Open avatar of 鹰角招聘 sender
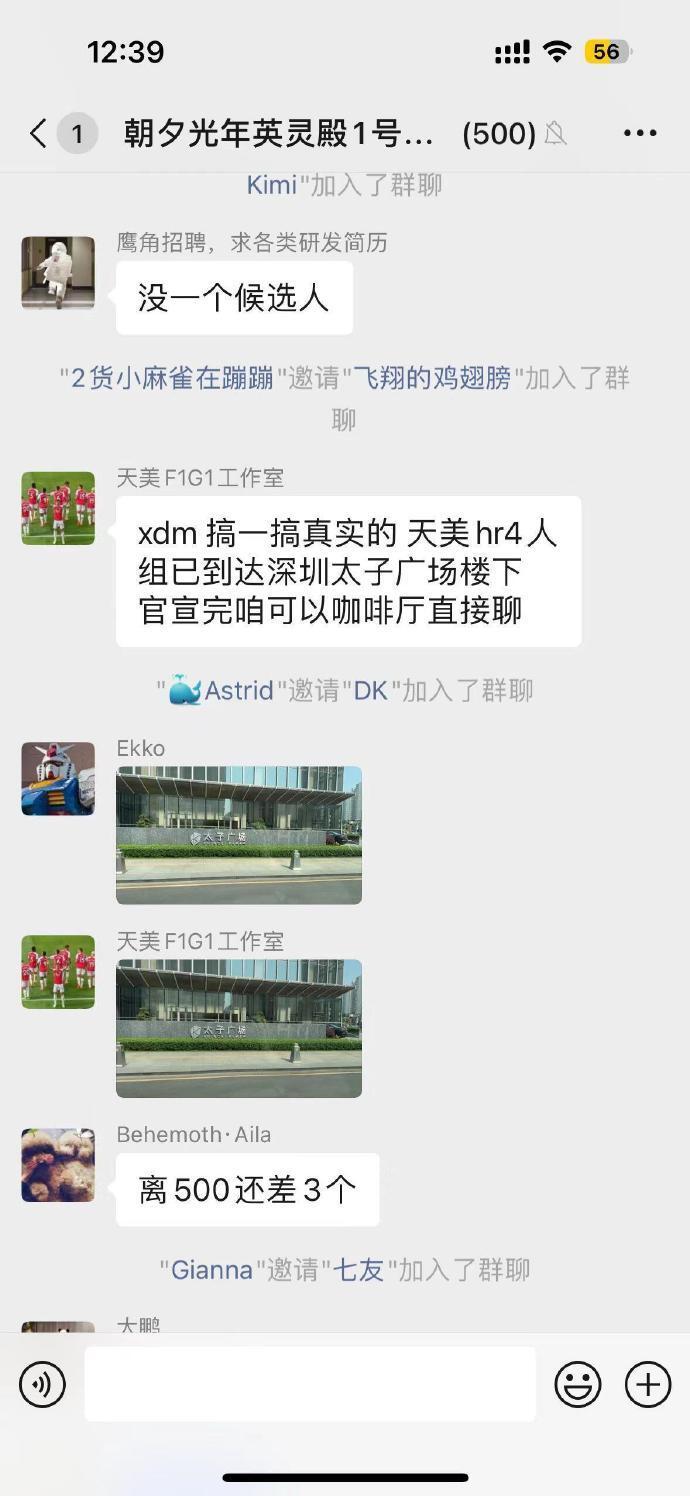This screenshot has width=690, height=1496. coord(58,273)
